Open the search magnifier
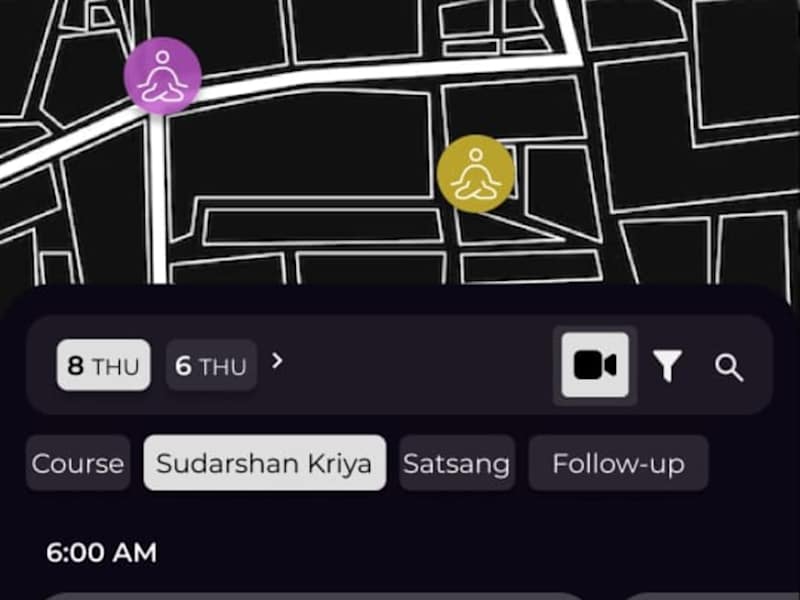 (729, 367)
